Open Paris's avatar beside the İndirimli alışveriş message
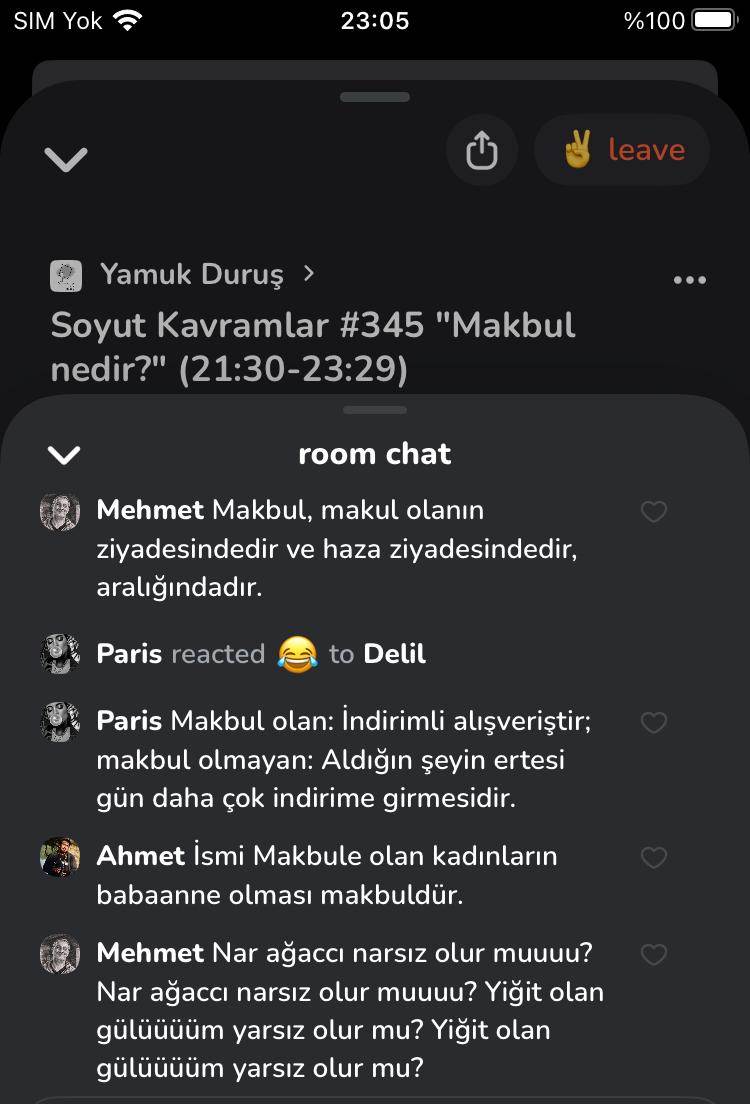This screenshot has width=750, height=1104. tap(60, 721)
